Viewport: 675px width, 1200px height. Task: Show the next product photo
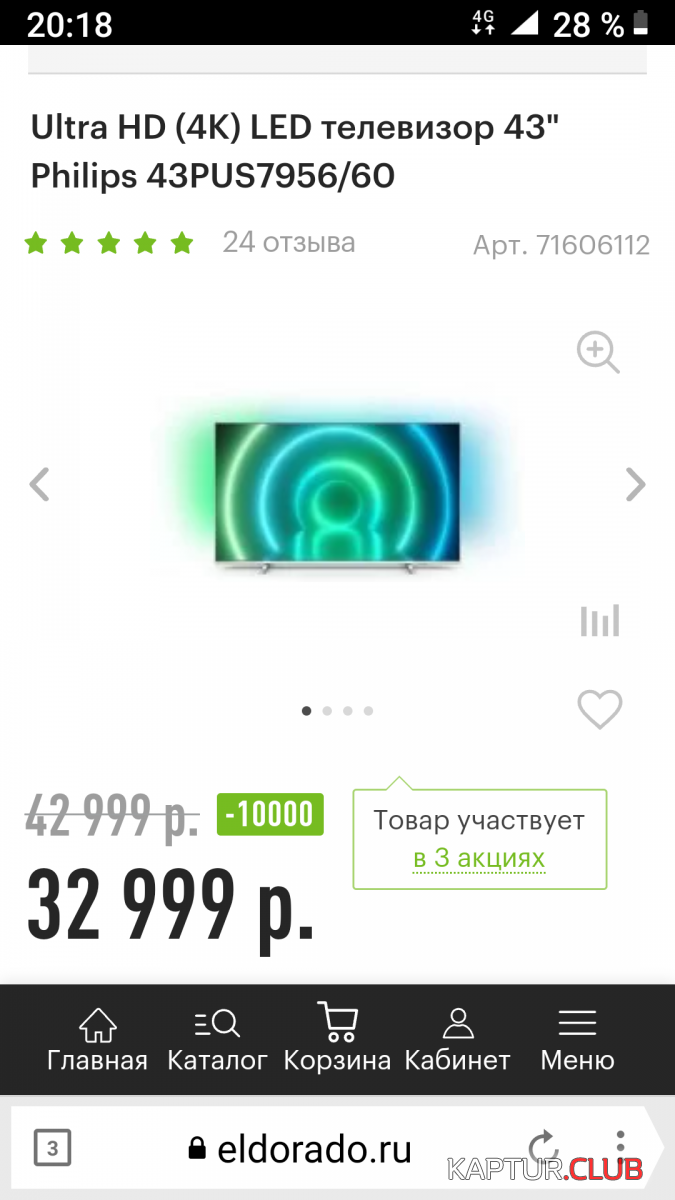coord(635,484)
